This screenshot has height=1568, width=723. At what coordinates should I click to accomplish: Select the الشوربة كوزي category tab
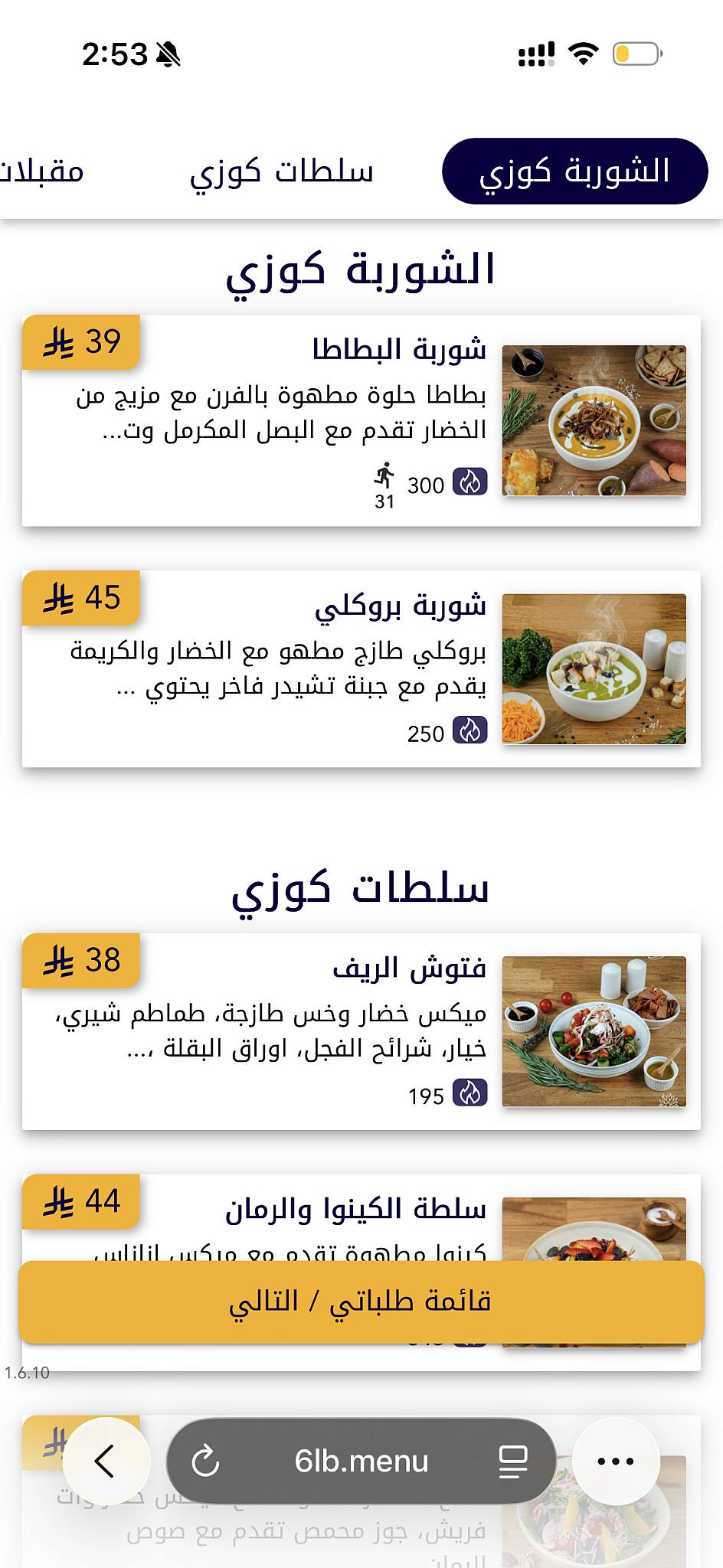tap(574, 171)
